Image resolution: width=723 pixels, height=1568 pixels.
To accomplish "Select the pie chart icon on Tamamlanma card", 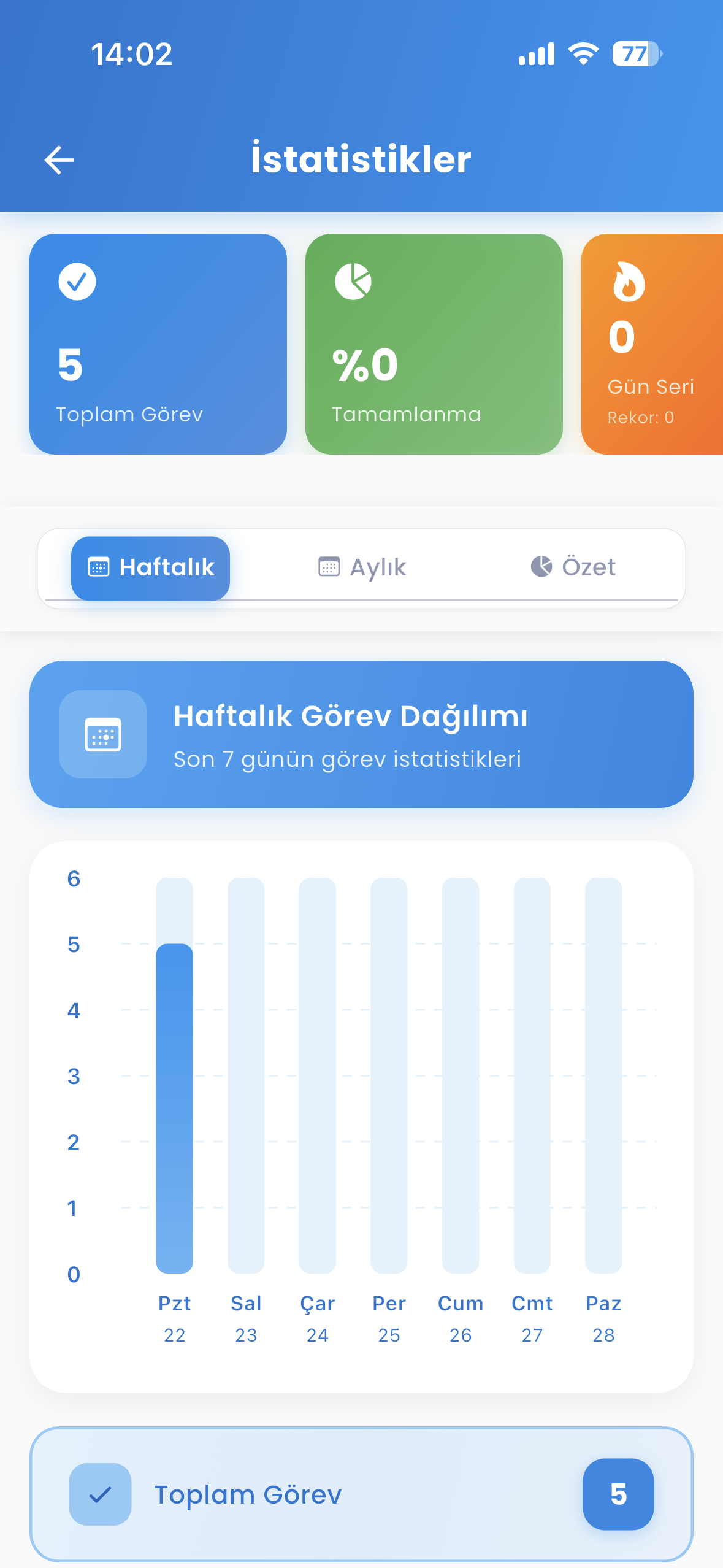I will (353, 281).
